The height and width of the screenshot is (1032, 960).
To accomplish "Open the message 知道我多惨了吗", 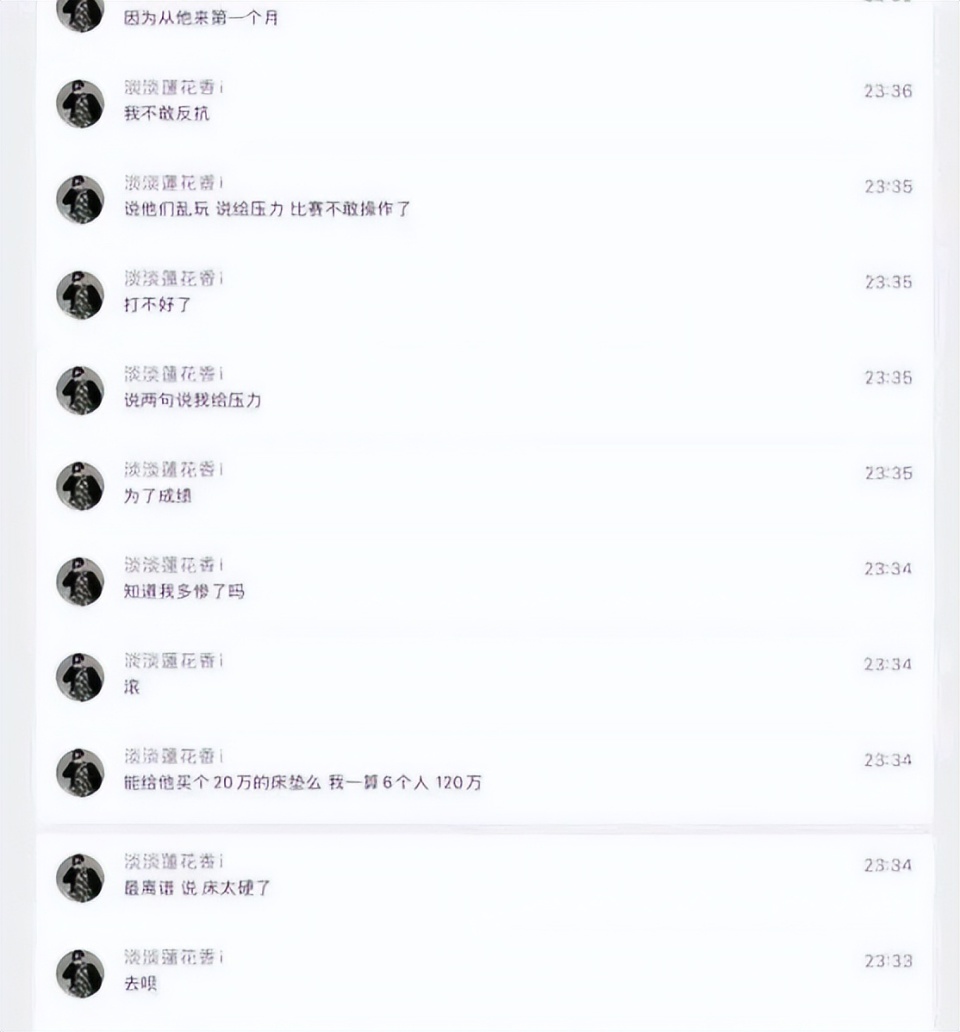I will [184, 592].
